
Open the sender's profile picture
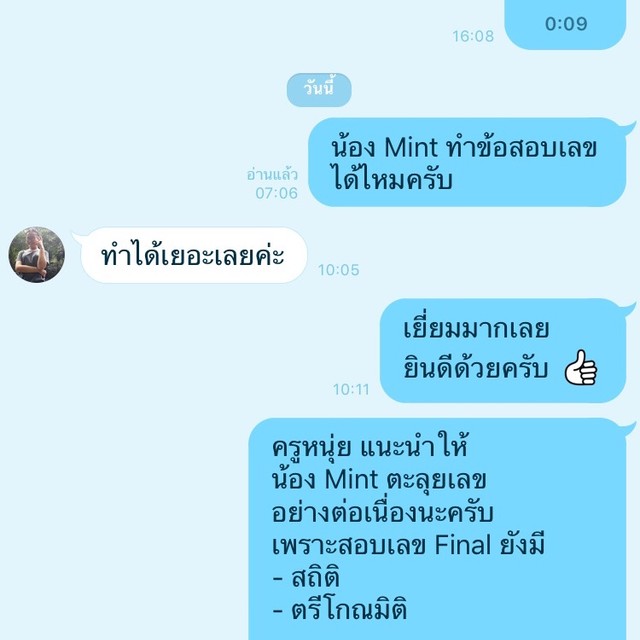[37, 255]
